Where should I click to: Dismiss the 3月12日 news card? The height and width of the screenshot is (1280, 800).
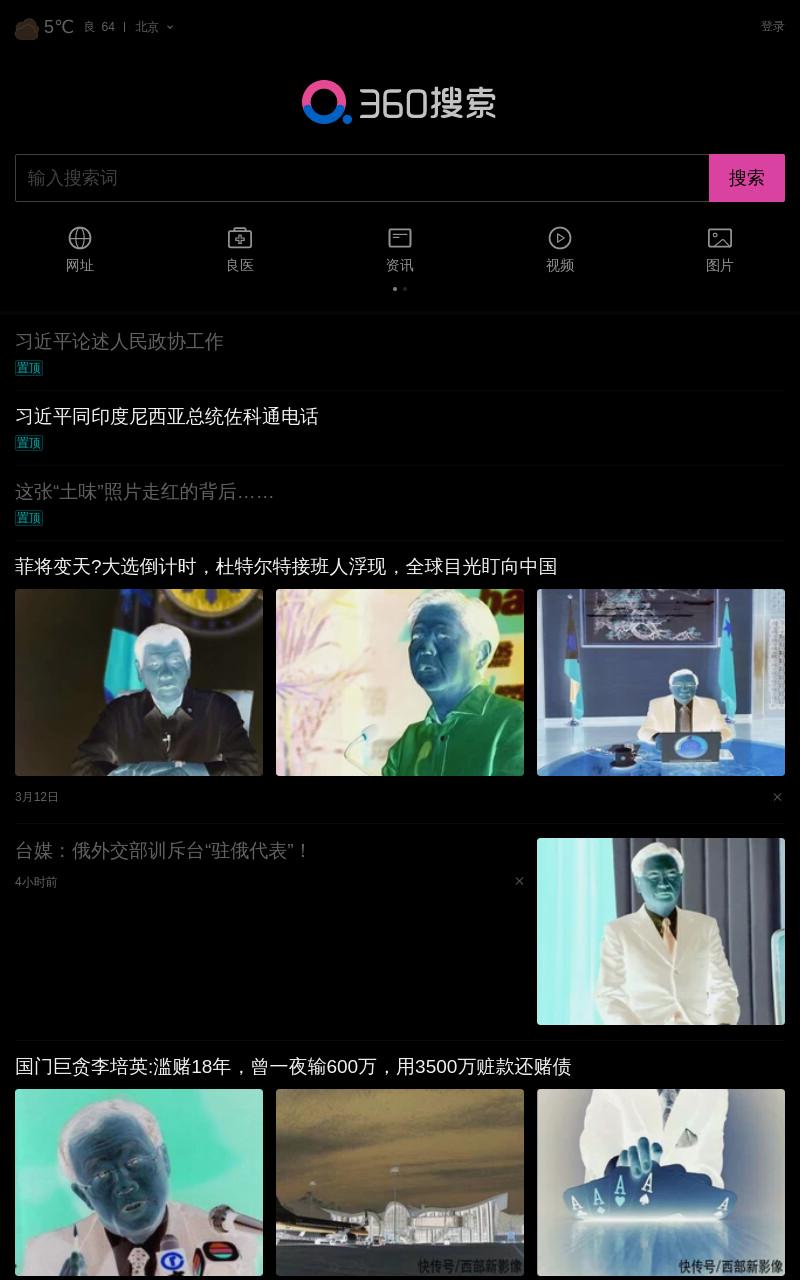777,797
